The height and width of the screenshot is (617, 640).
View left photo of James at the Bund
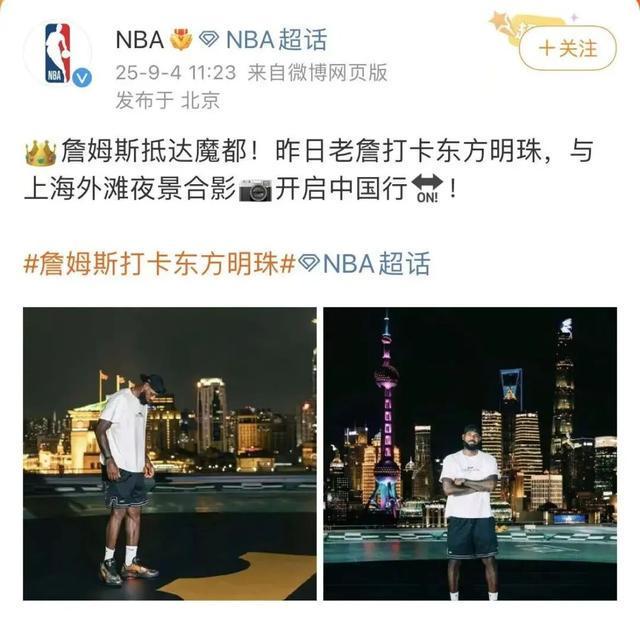(x=169, y=453)
